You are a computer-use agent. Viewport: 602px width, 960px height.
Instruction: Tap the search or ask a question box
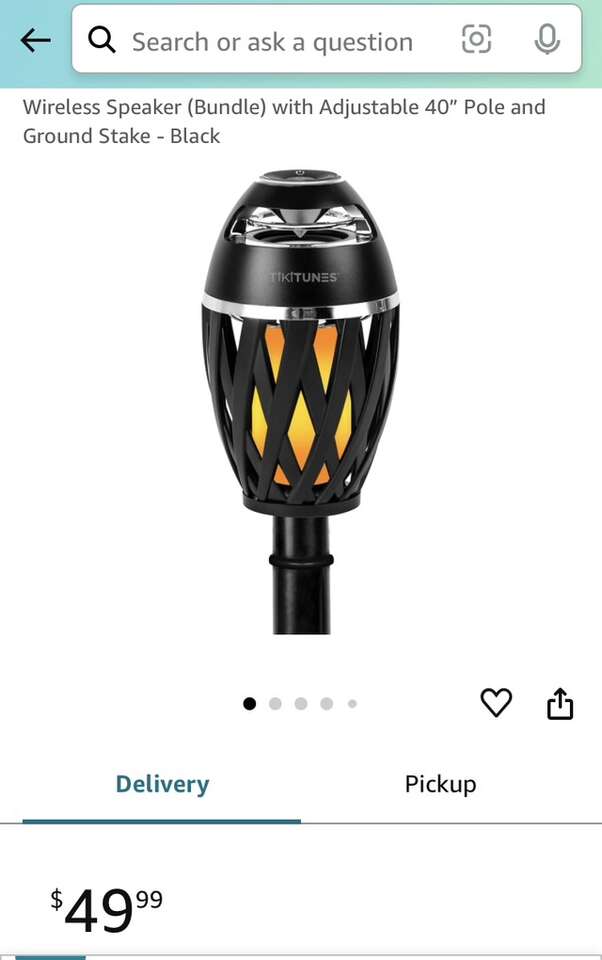tap(272, 42)
